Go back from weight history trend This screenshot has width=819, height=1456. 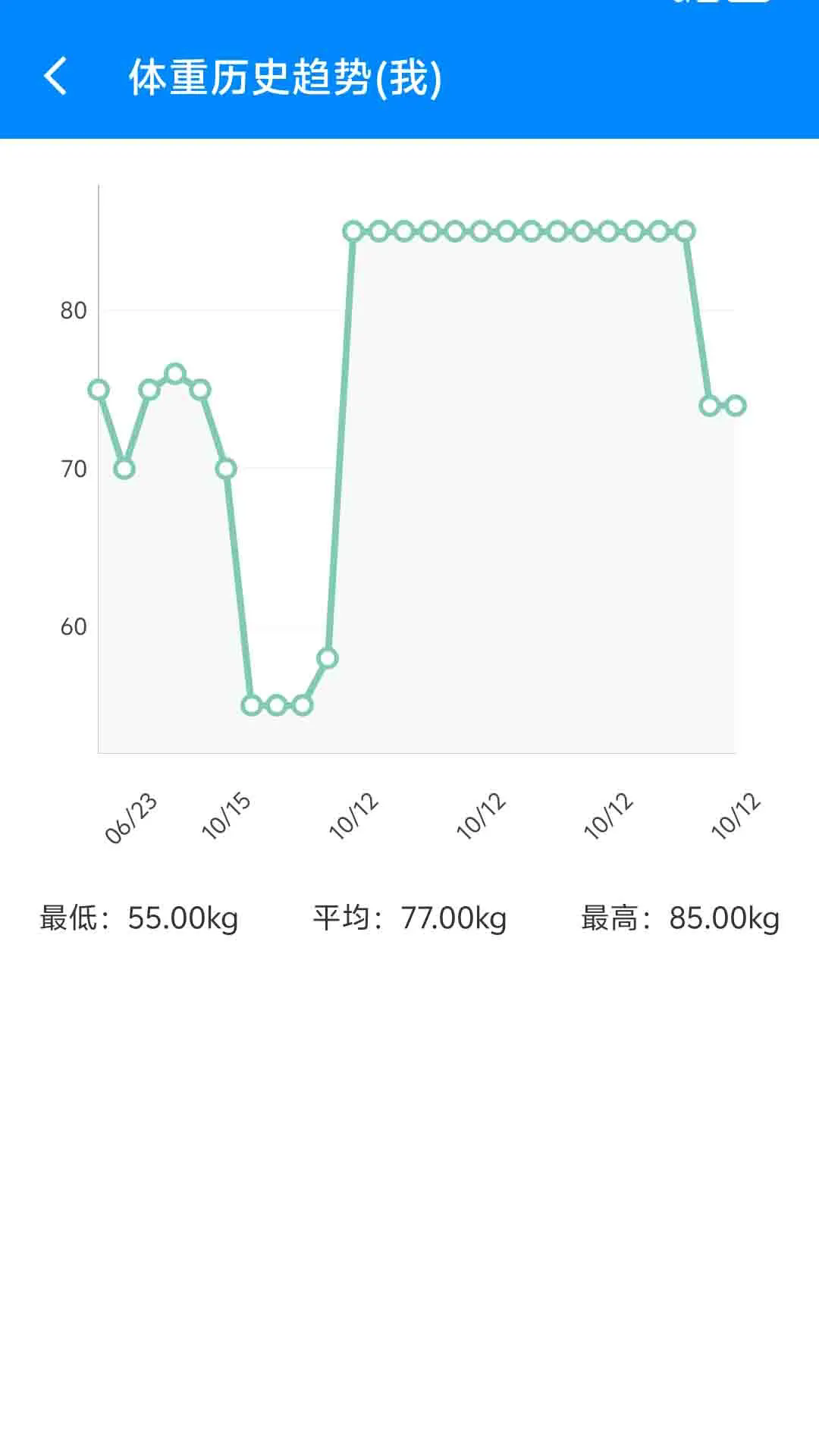[x=55, y=77]
